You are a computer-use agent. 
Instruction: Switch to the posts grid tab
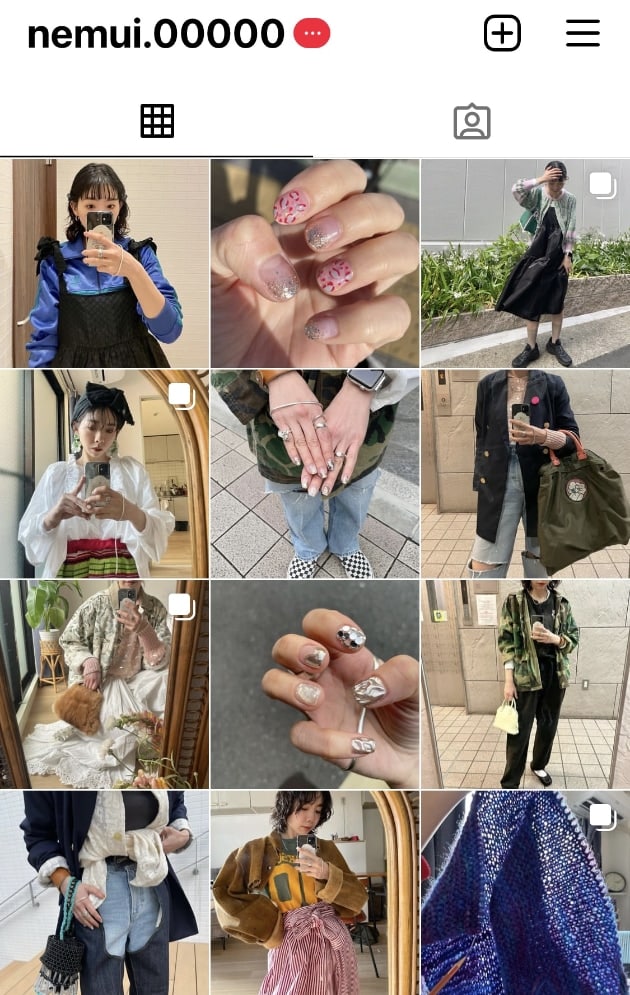coord(157,121)
